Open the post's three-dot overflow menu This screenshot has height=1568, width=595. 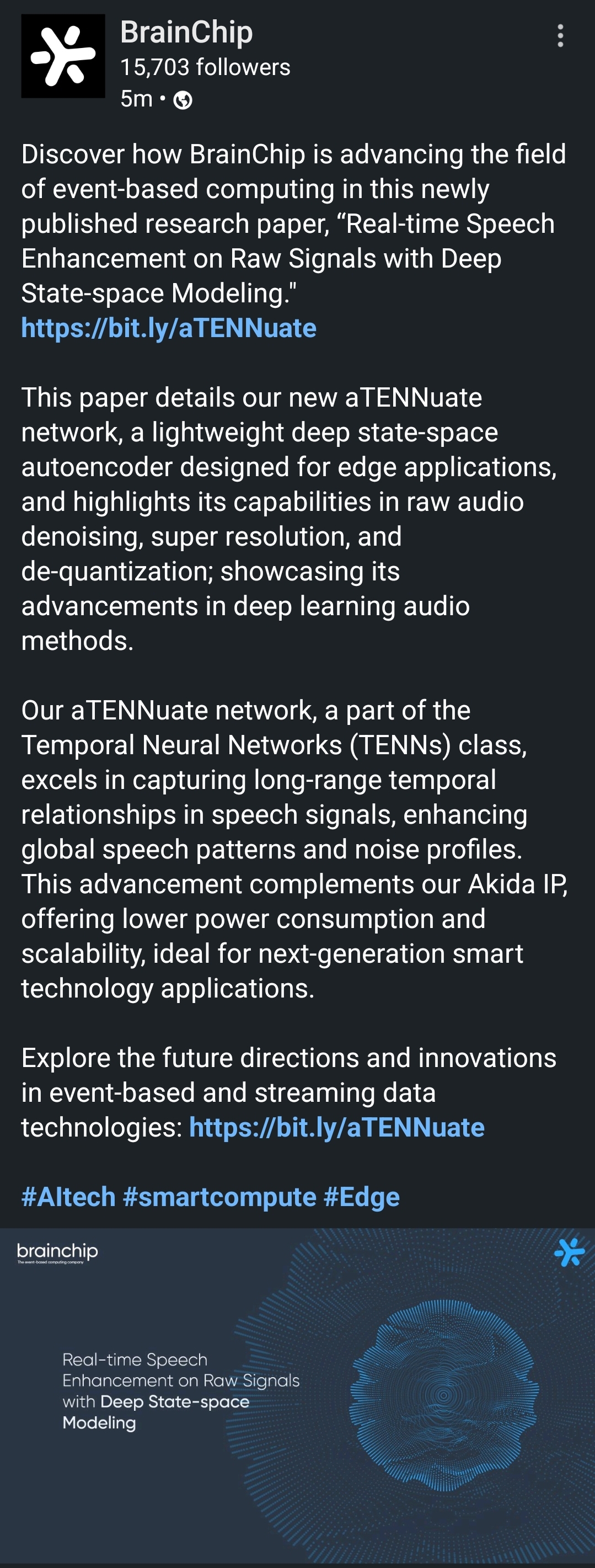(x=560, y=36)
